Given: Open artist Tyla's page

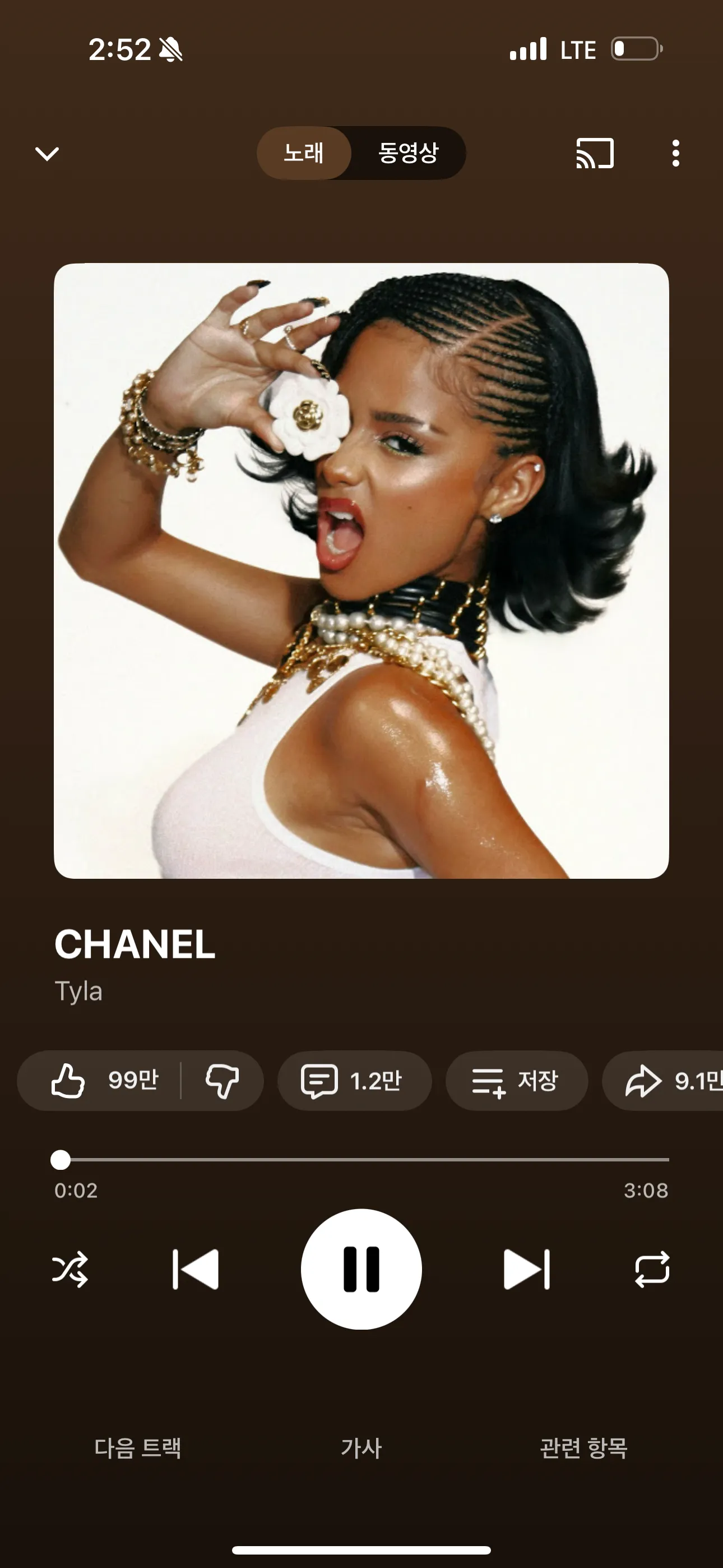Looking at the screenshot, I should pos(78,991).
